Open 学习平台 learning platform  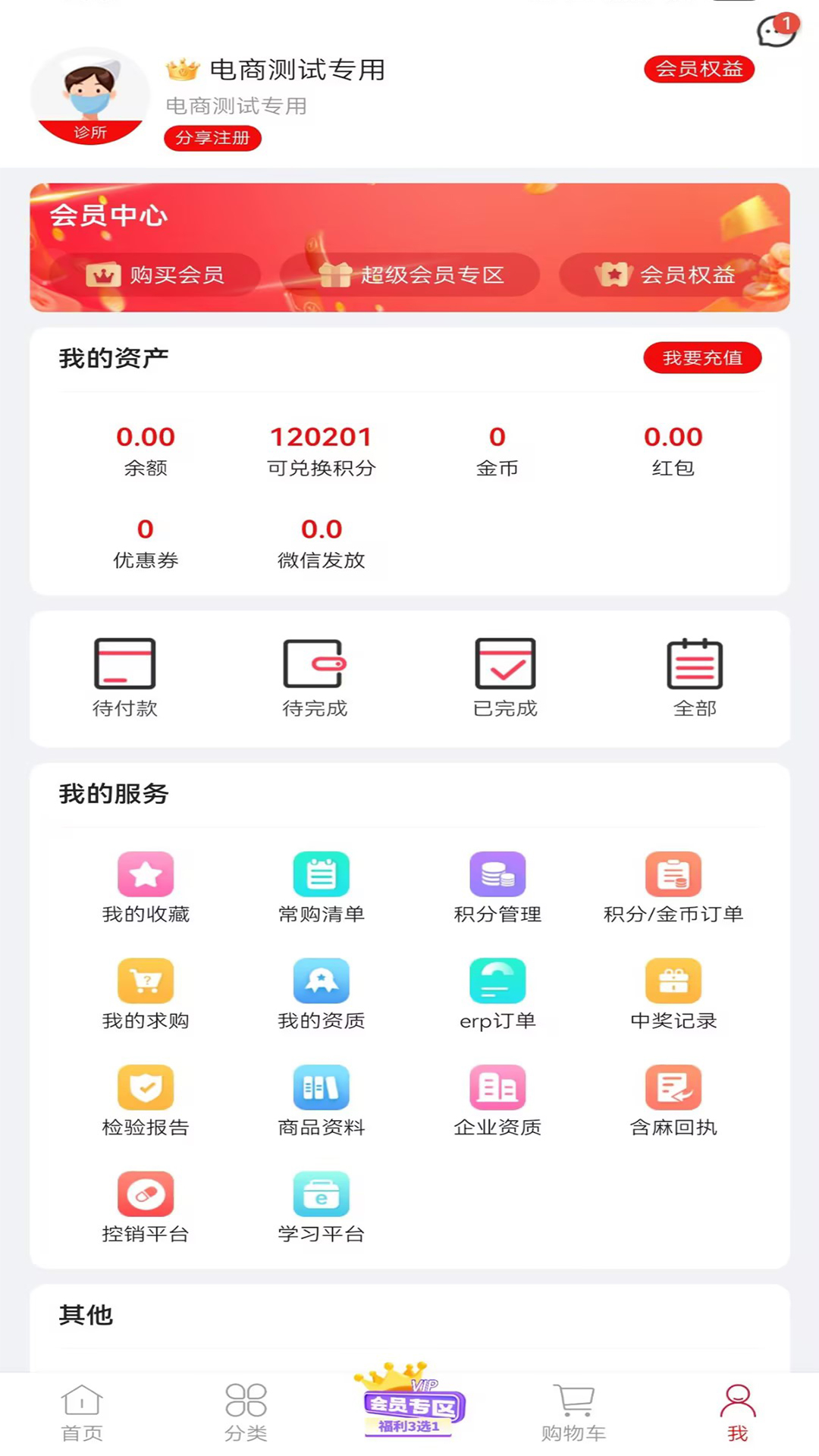[x=322, y=1207]
